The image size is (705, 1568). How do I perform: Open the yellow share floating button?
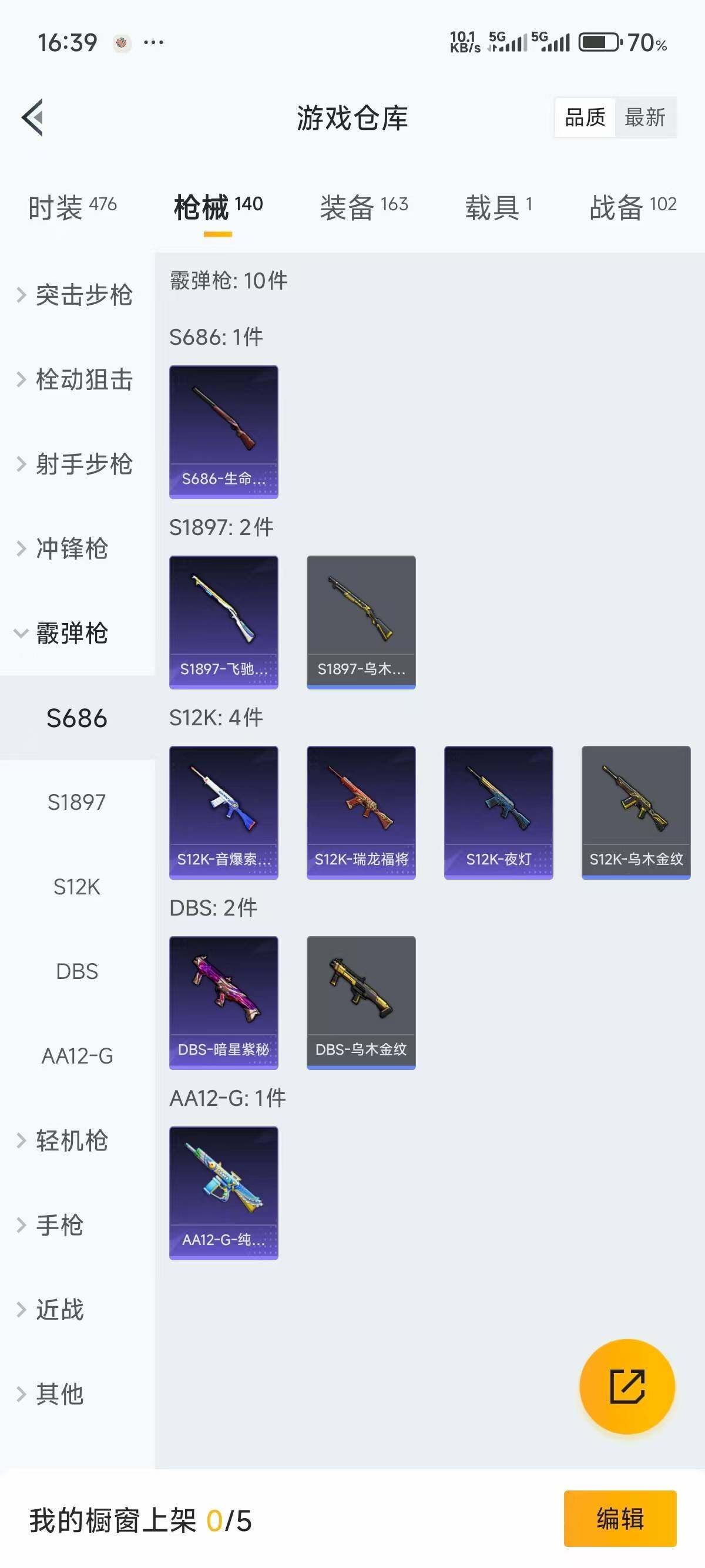click(627, 1387)
